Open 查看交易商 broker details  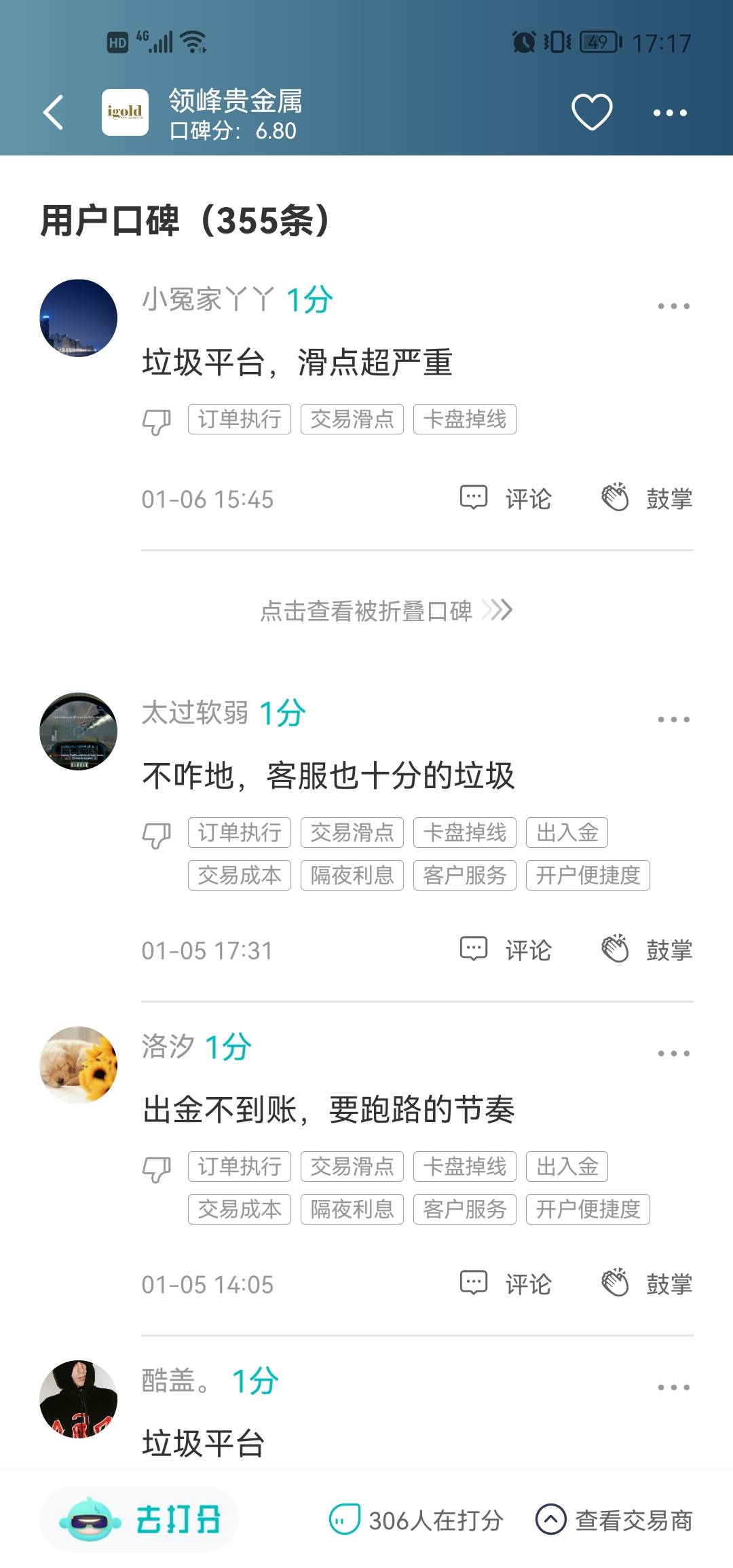(x=614, y=1520)
